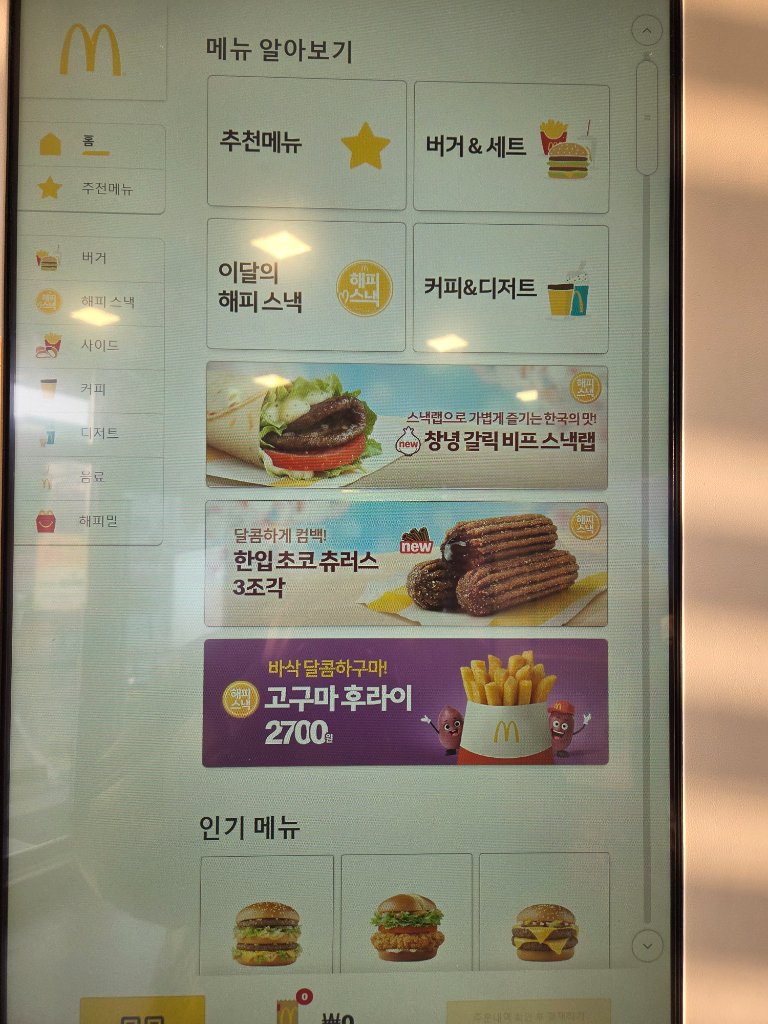
Task: Tap the scroll-up arrow button
Action: [x=647, y=31]
